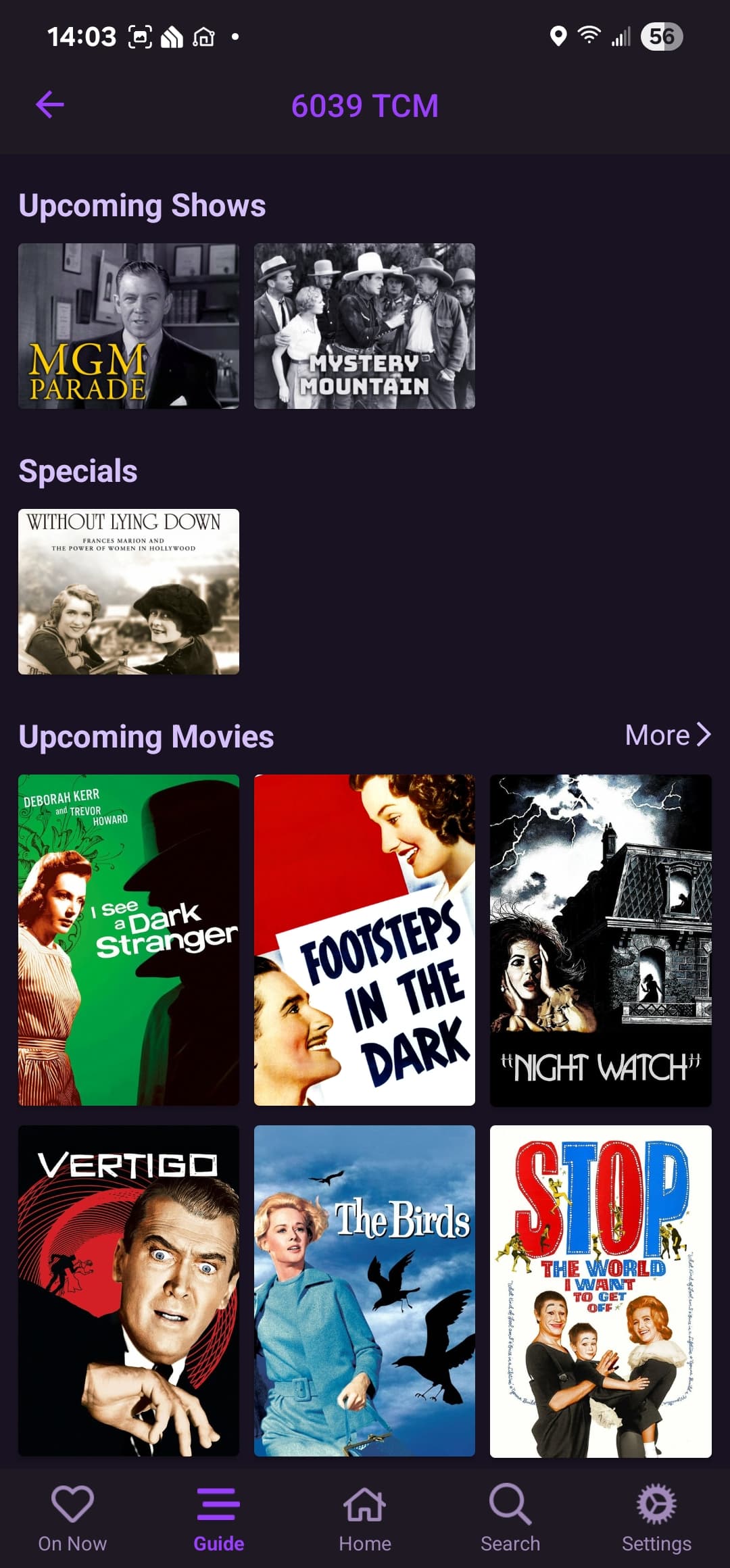Switch to the On Now tab

coord(72,1518)
